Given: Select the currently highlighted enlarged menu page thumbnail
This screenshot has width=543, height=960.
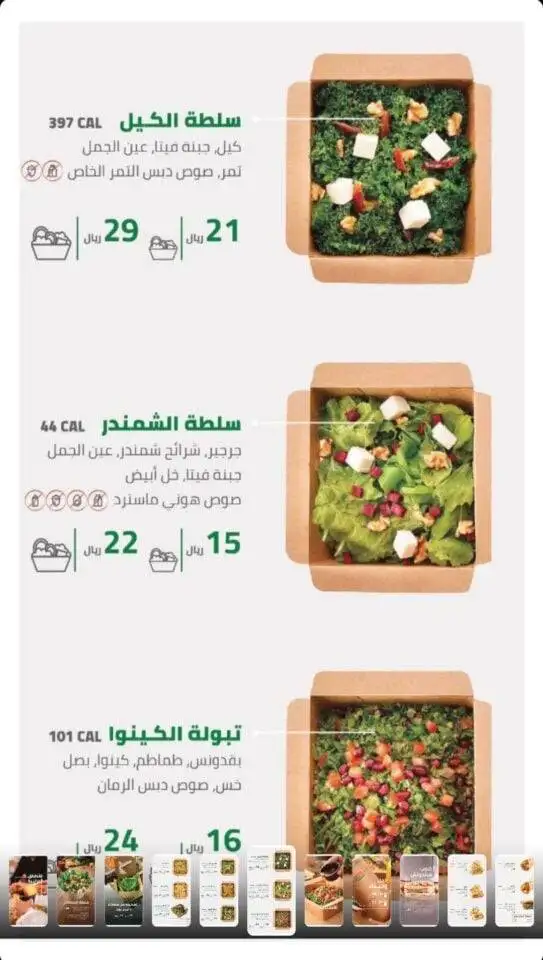Looking at the screenshot, I should tap(271, 890).
